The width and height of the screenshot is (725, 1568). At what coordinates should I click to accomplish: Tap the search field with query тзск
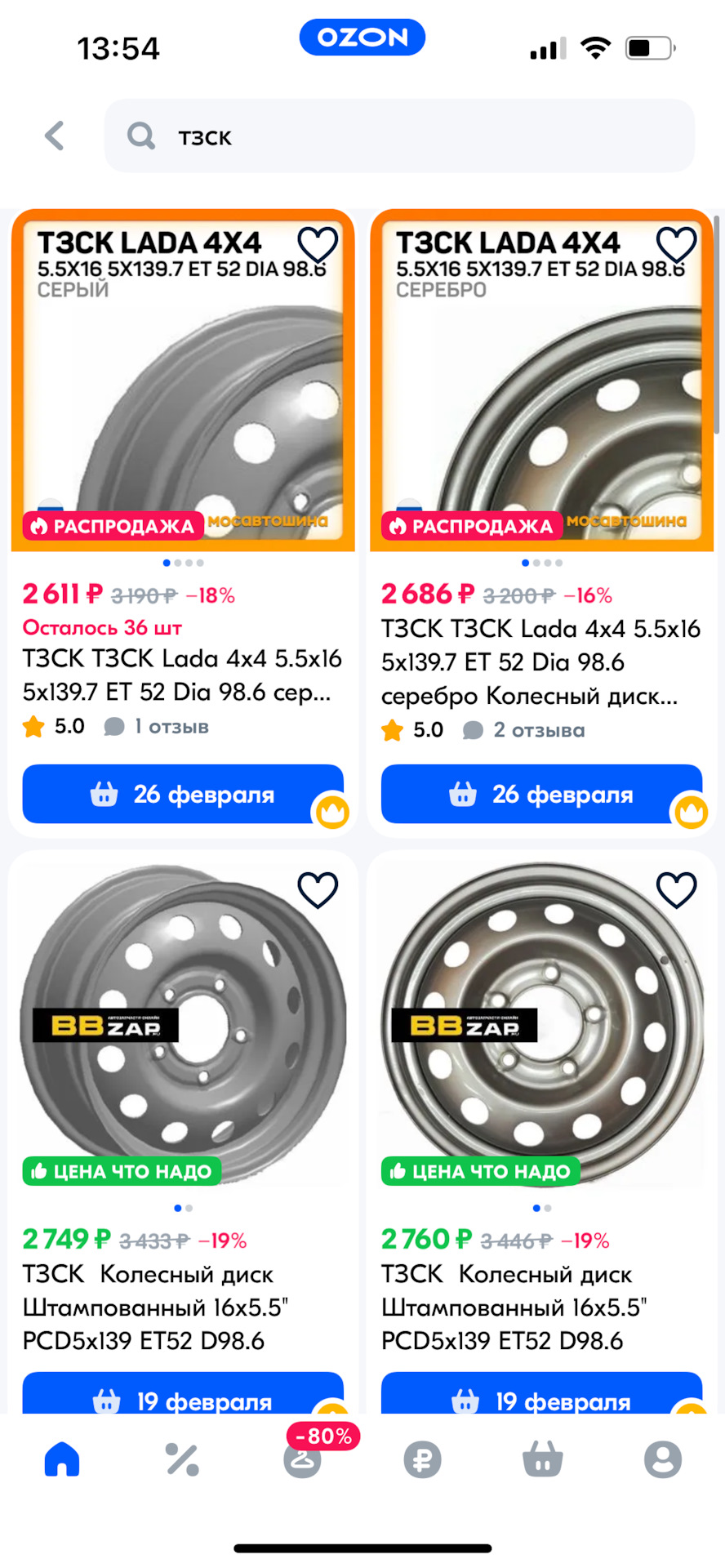coord(400,136)
